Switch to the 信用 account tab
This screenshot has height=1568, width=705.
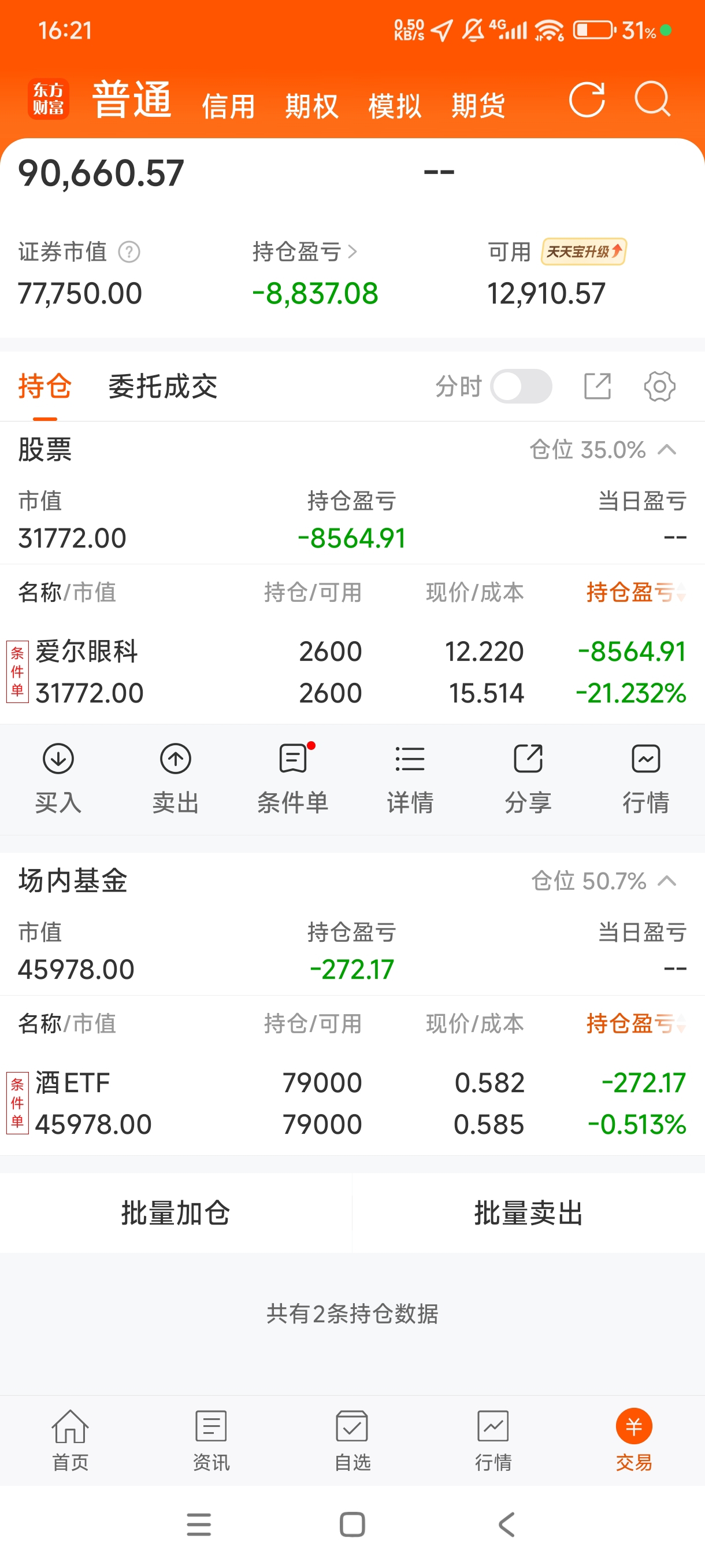[228, 106]
